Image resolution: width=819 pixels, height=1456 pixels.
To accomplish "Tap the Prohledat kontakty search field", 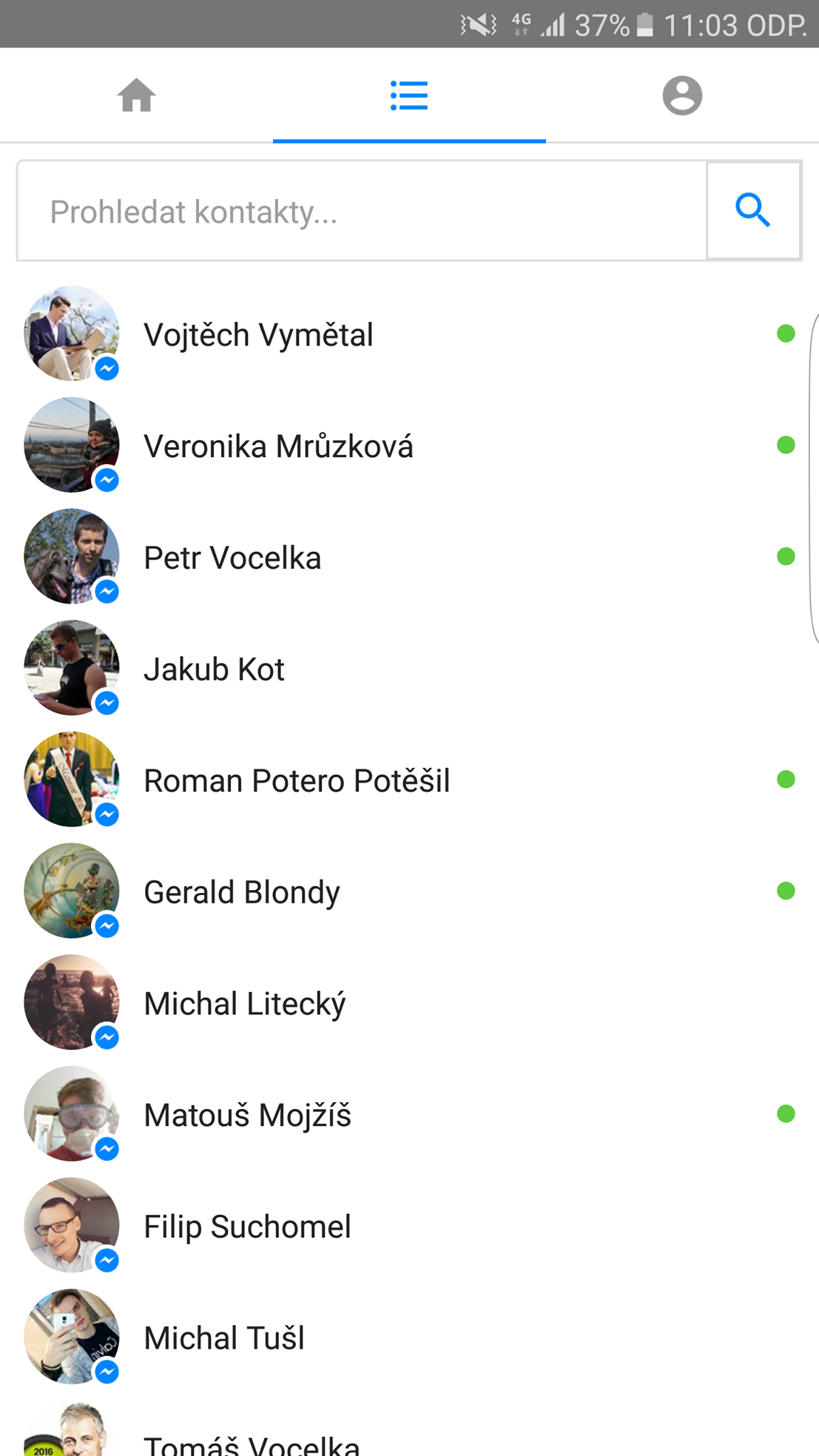I will 361,211.
